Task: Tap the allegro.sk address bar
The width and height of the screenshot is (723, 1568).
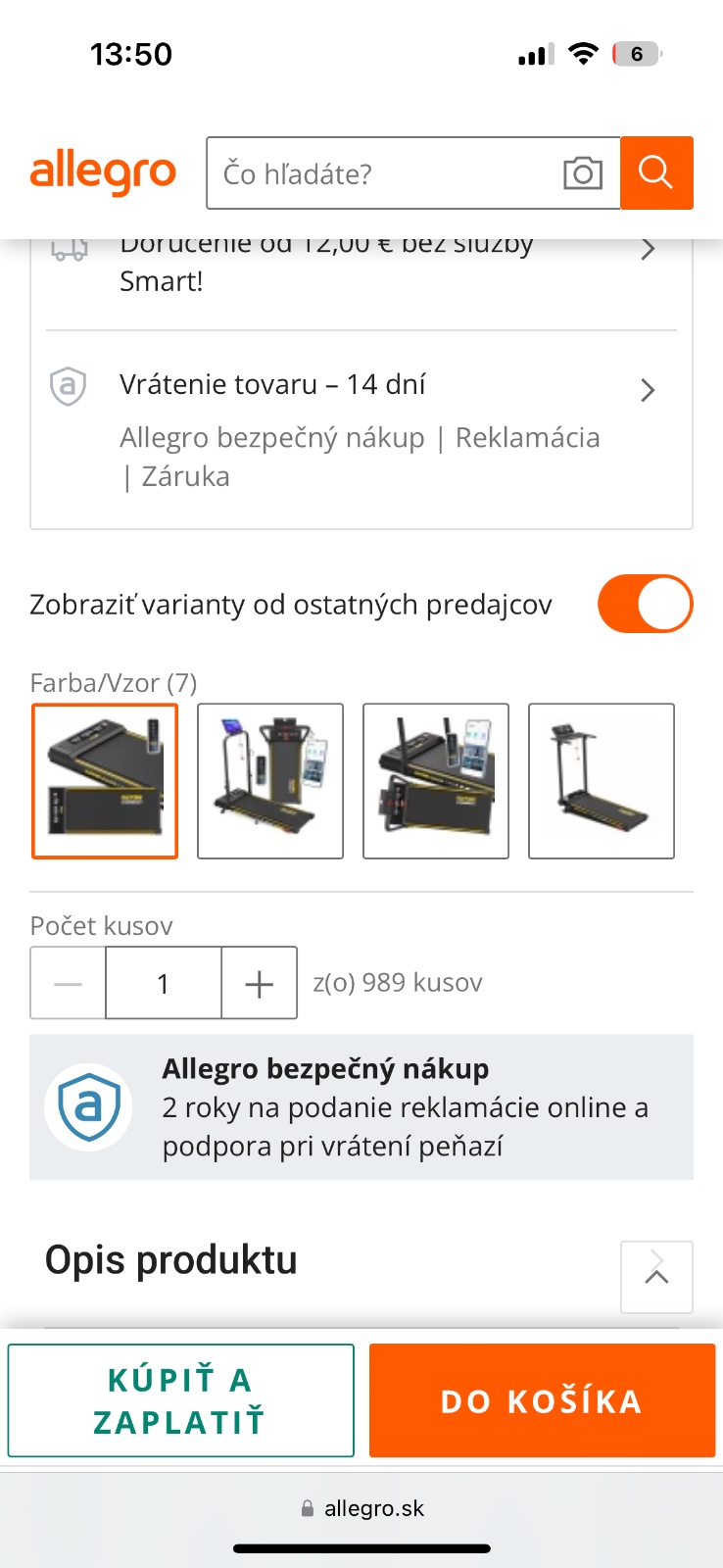Action: [362, 1508]
